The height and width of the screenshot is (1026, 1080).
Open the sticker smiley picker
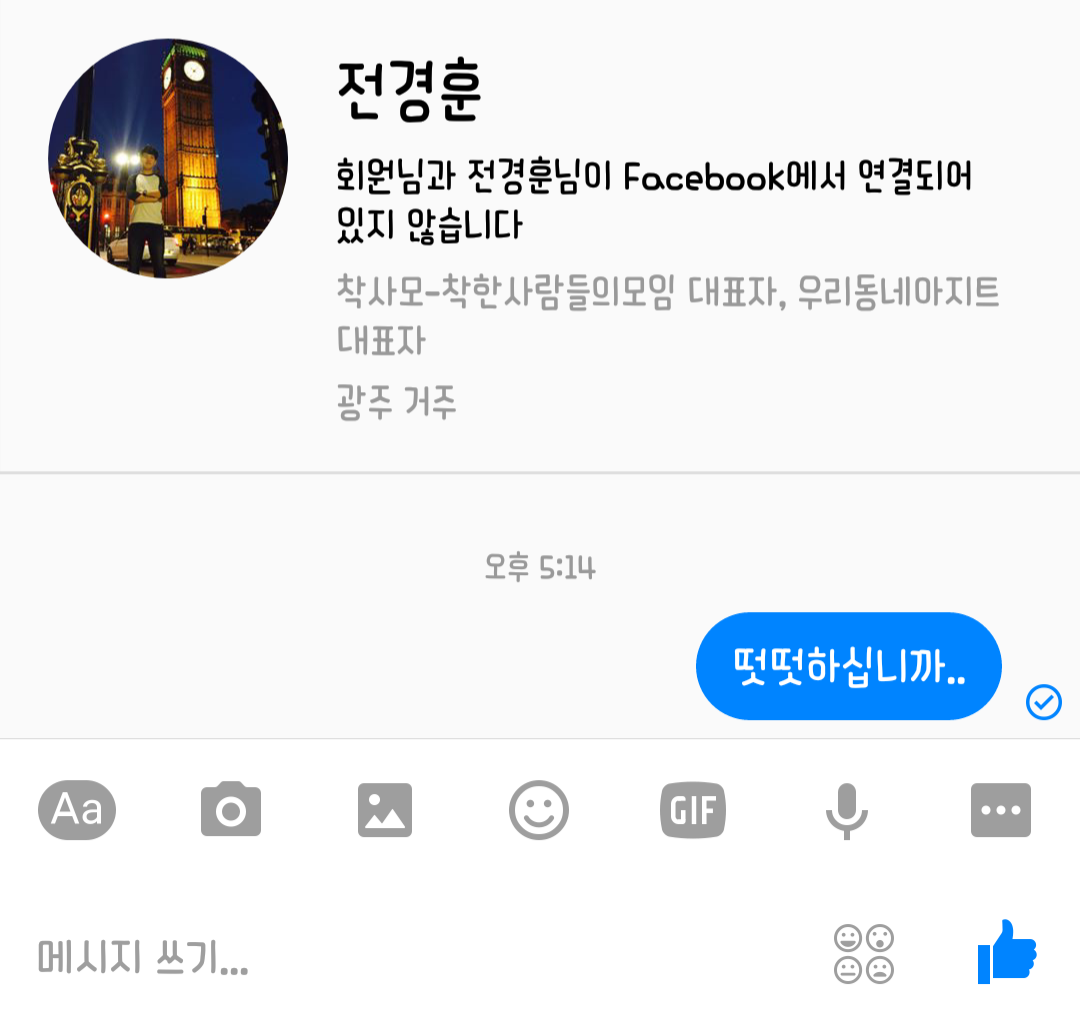click(x=539, y=809)
